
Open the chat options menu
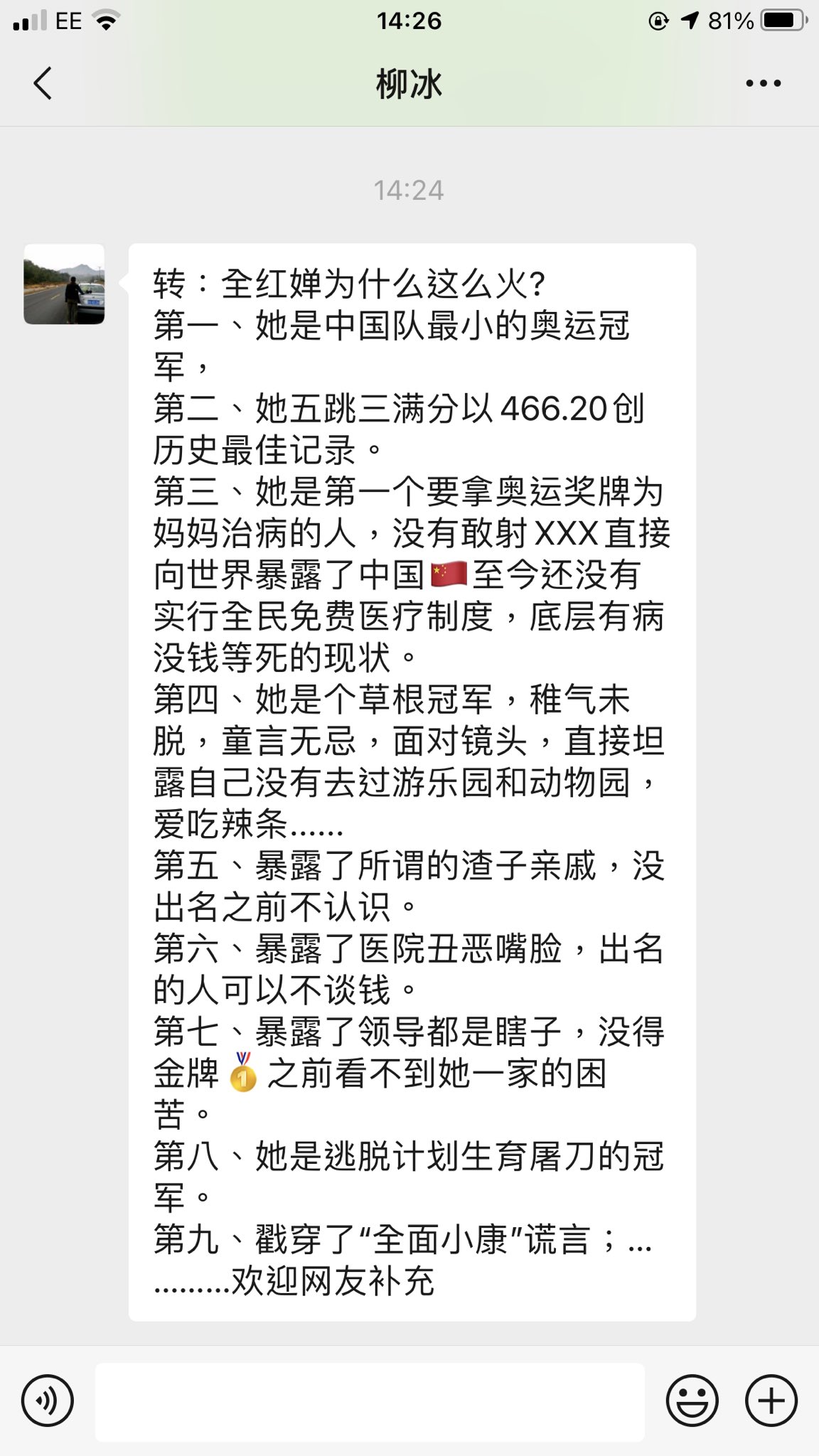763,83
